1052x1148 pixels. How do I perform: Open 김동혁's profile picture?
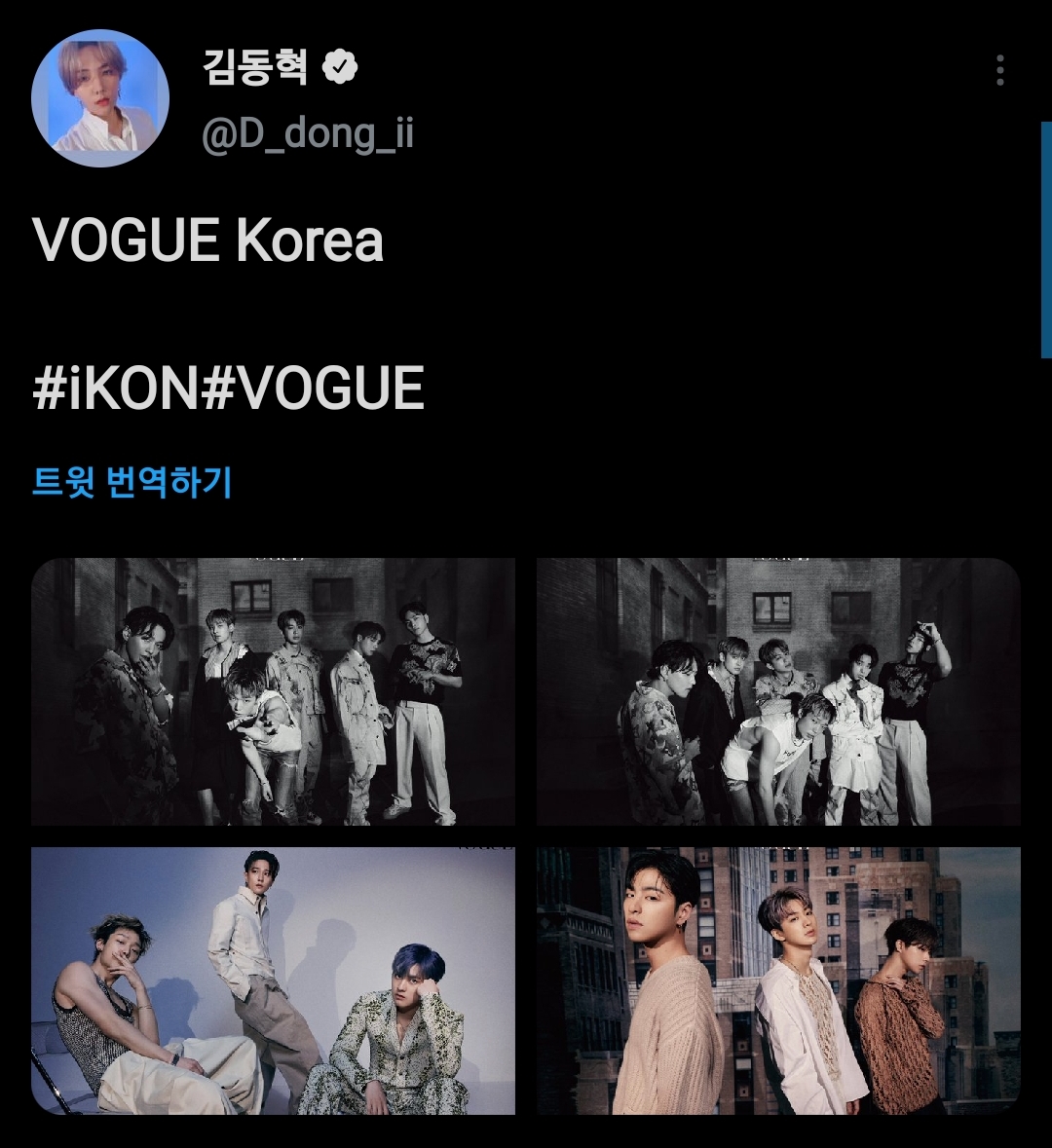pyautogui.click(x=100, y=98)
